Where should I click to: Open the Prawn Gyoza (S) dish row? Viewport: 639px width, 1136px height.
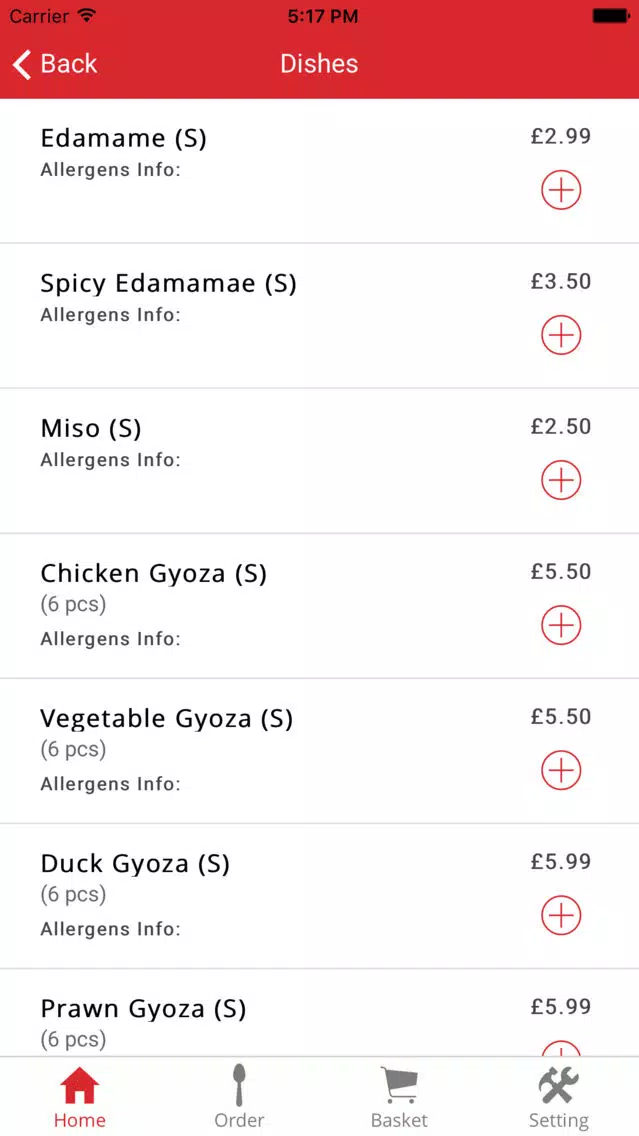(x=320, y=1013)
